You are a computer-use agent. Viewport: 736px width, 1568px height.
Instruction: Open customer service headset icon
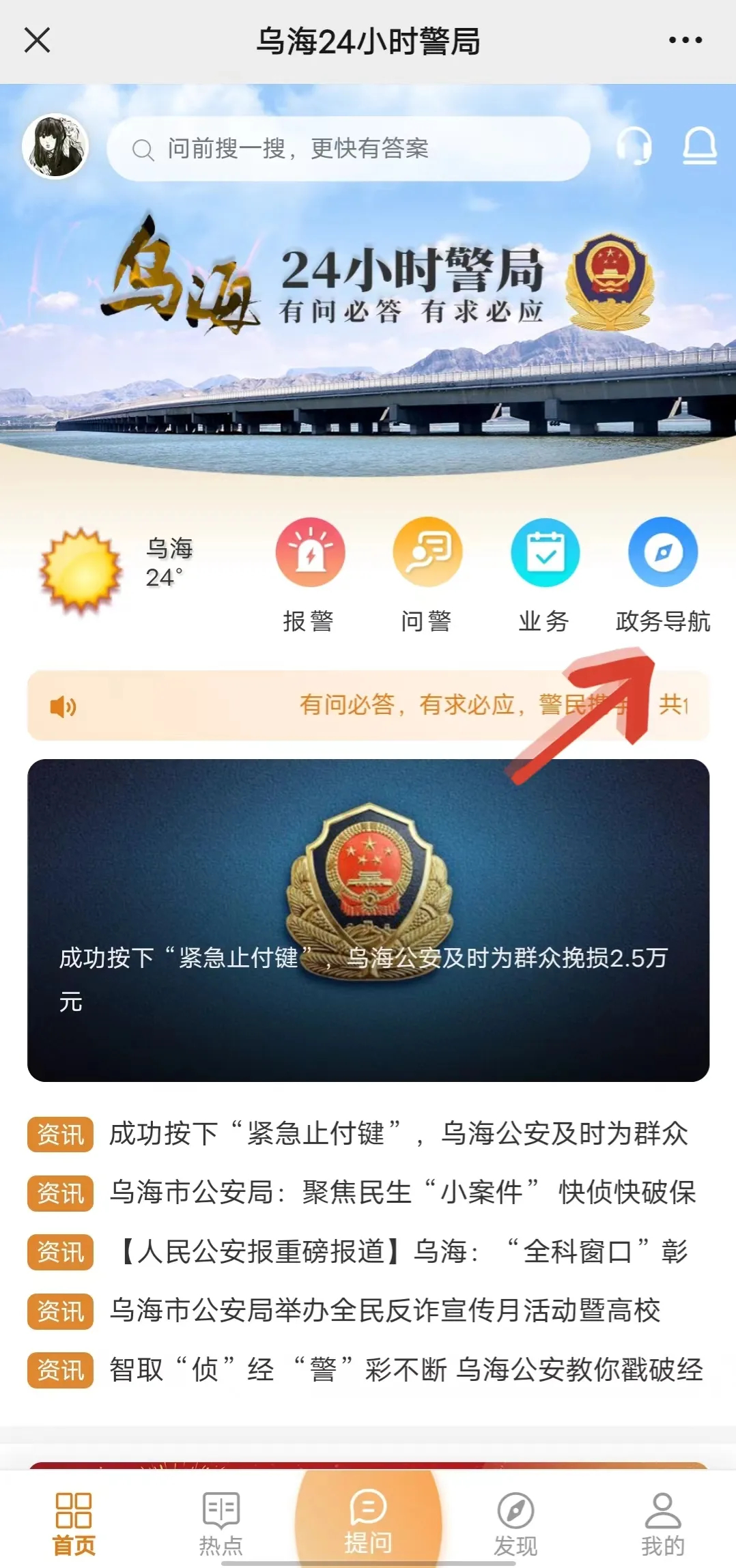(634, 146)
